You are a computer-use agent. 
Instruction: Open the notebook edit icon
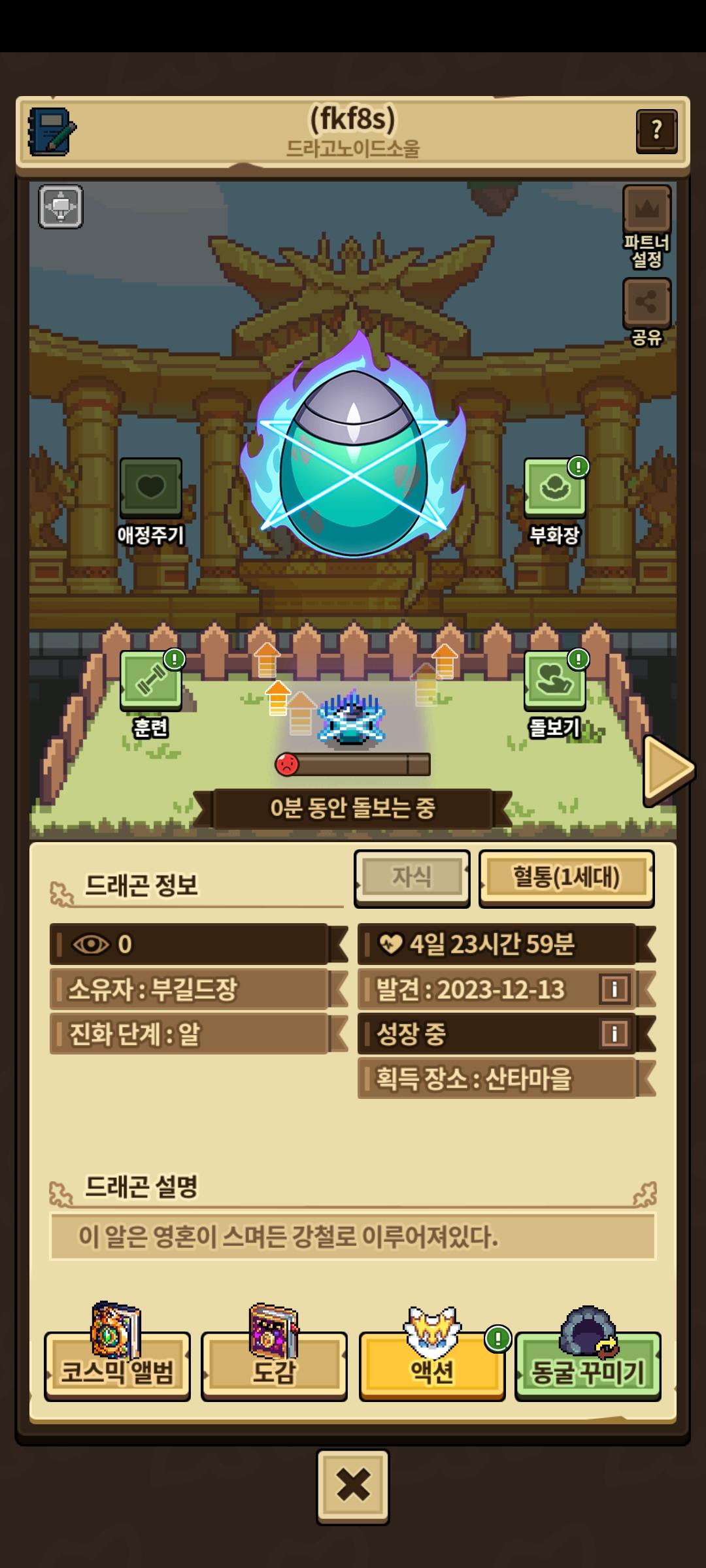(52, 131)
